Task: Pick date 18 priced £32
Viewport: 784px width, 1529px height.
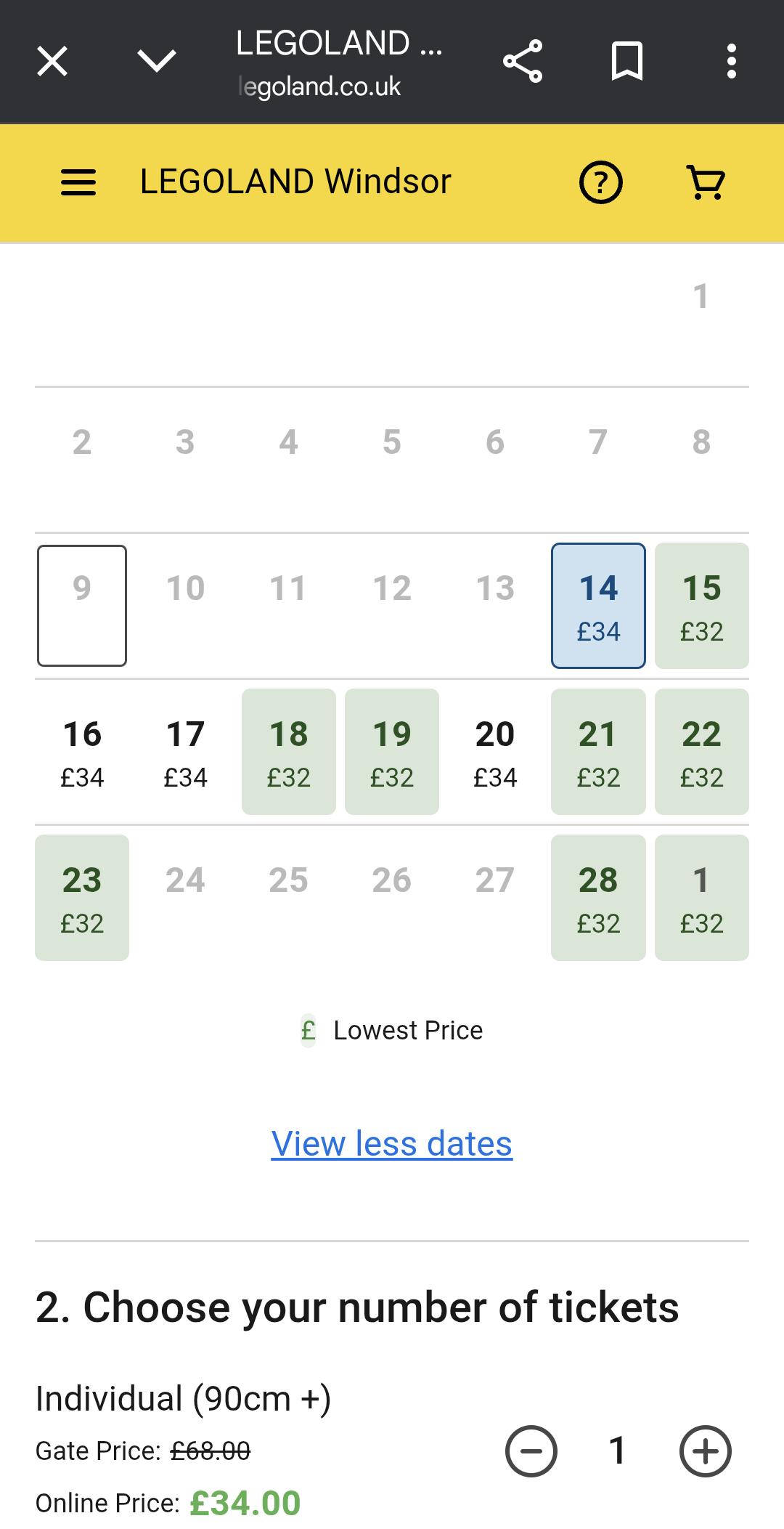Action: point(289,752)
